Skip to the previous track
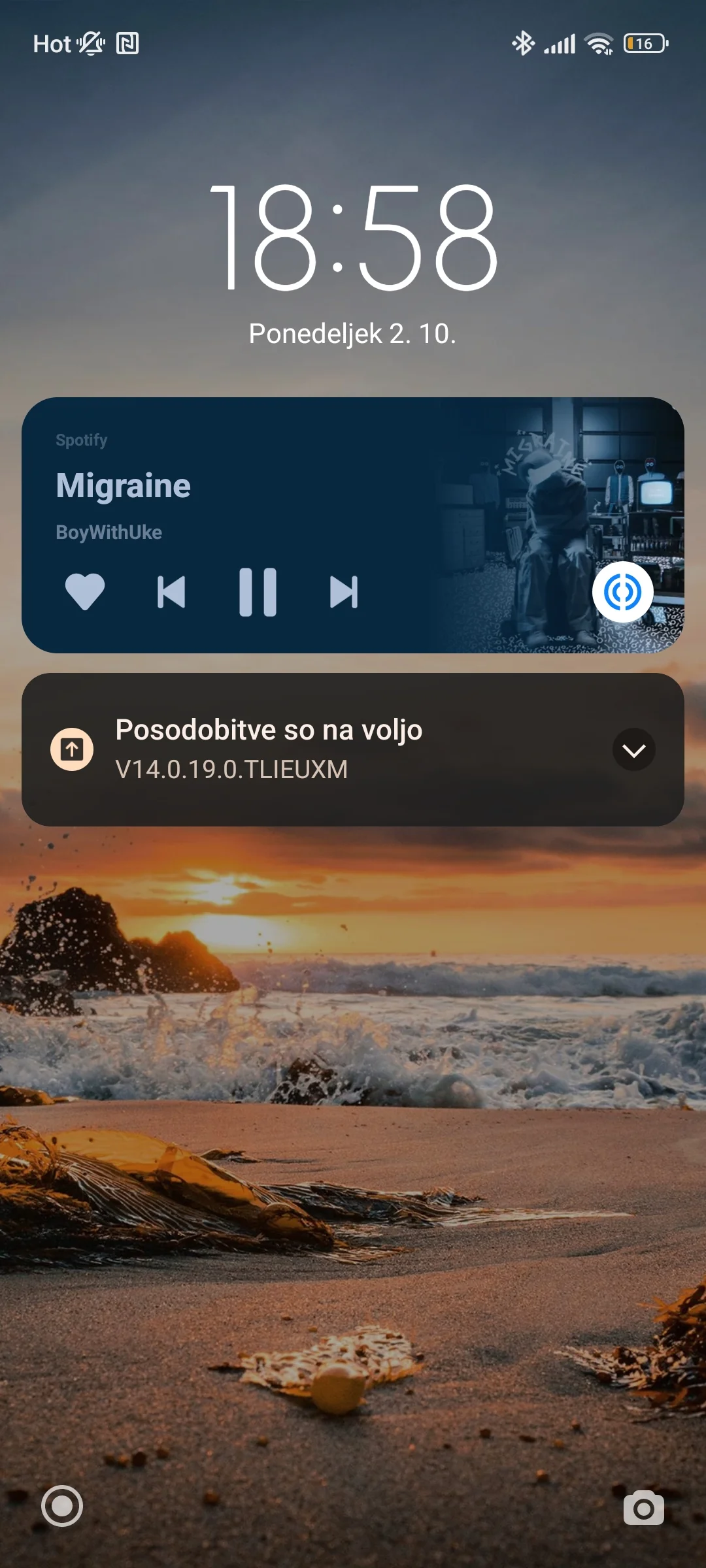 tap(171, 592)
